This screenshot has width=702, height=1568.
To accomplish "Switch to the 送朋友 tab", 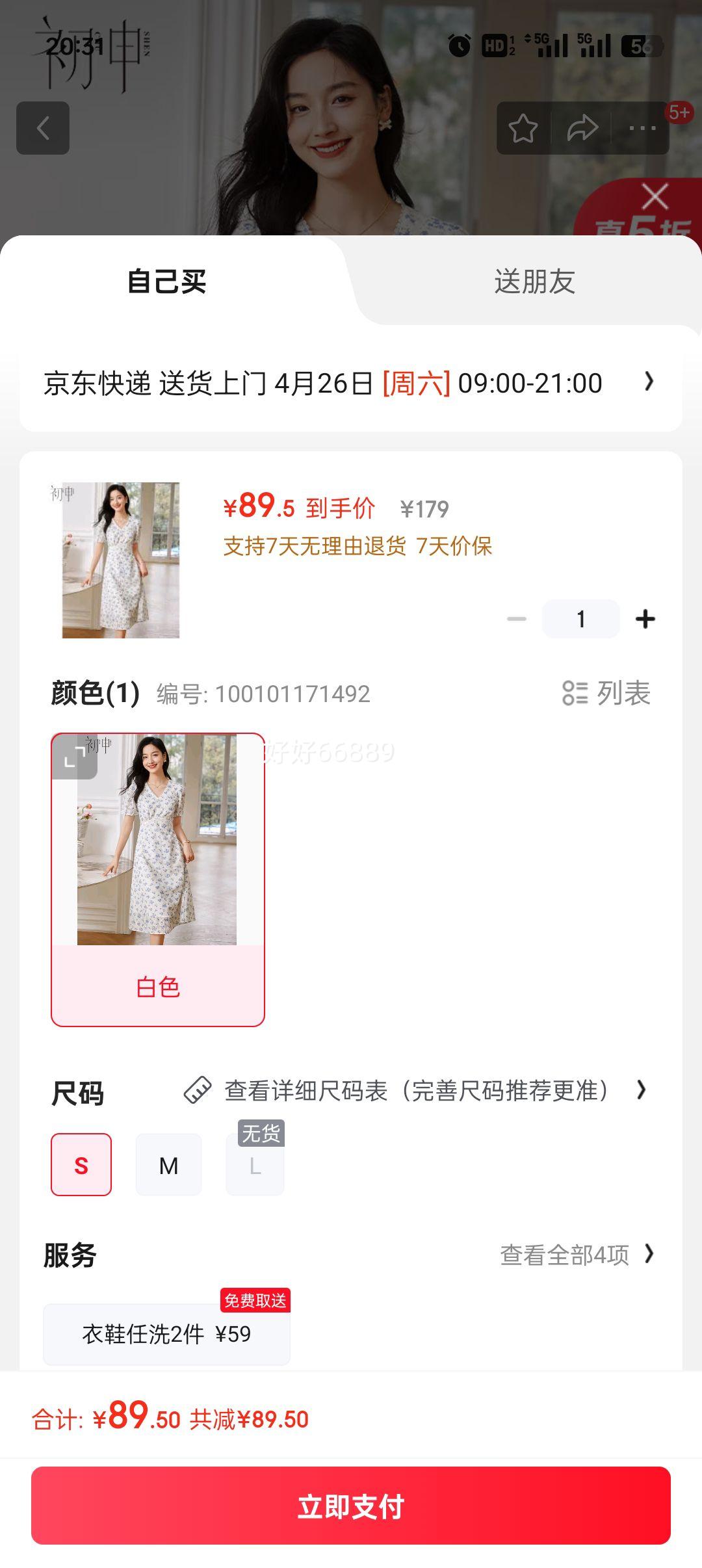I will pyautogui.click(x=534, y=282).
